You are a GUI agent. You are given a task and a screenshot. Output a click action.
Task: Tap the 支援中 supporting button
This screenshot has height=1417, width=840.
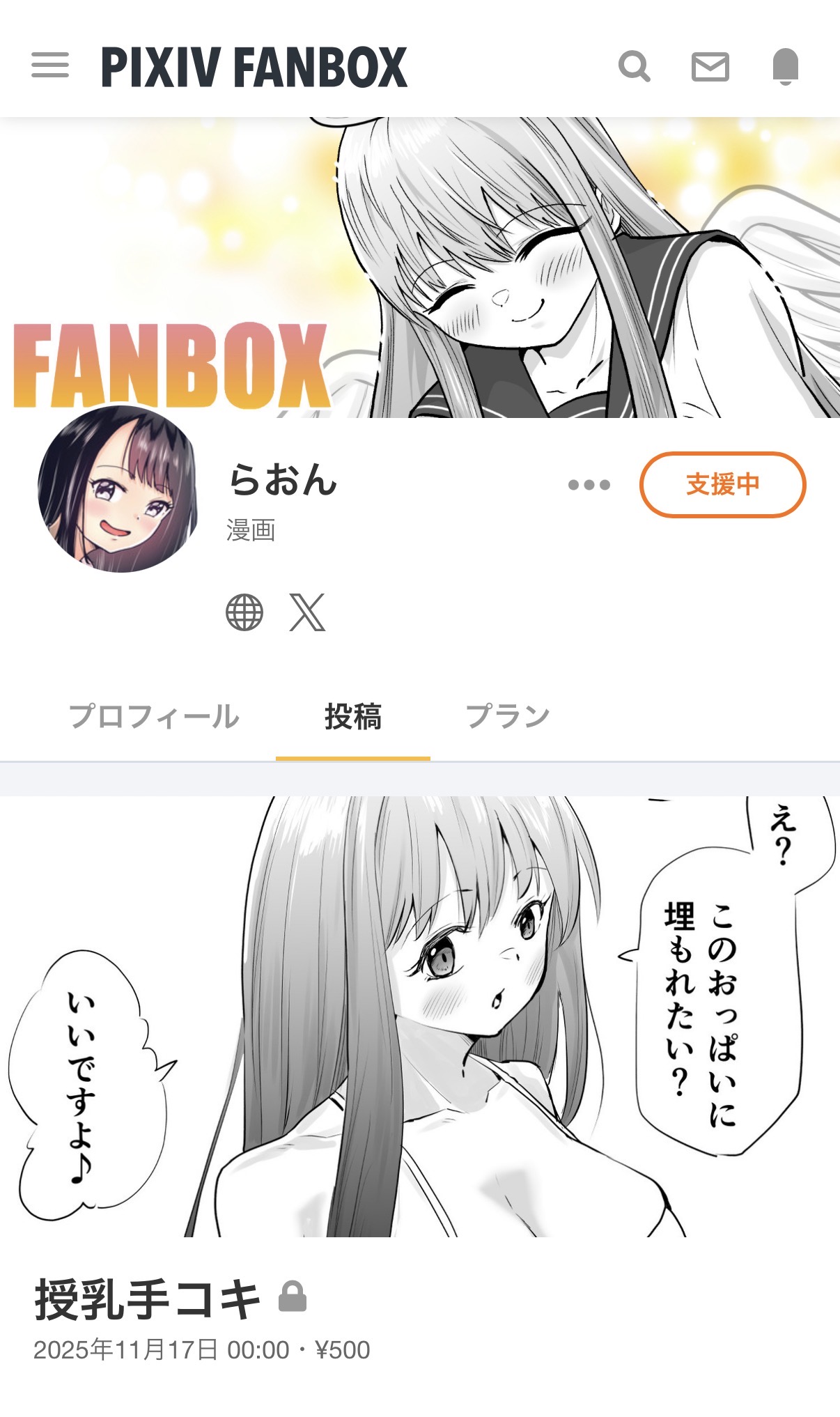click(x=722, y=485)
